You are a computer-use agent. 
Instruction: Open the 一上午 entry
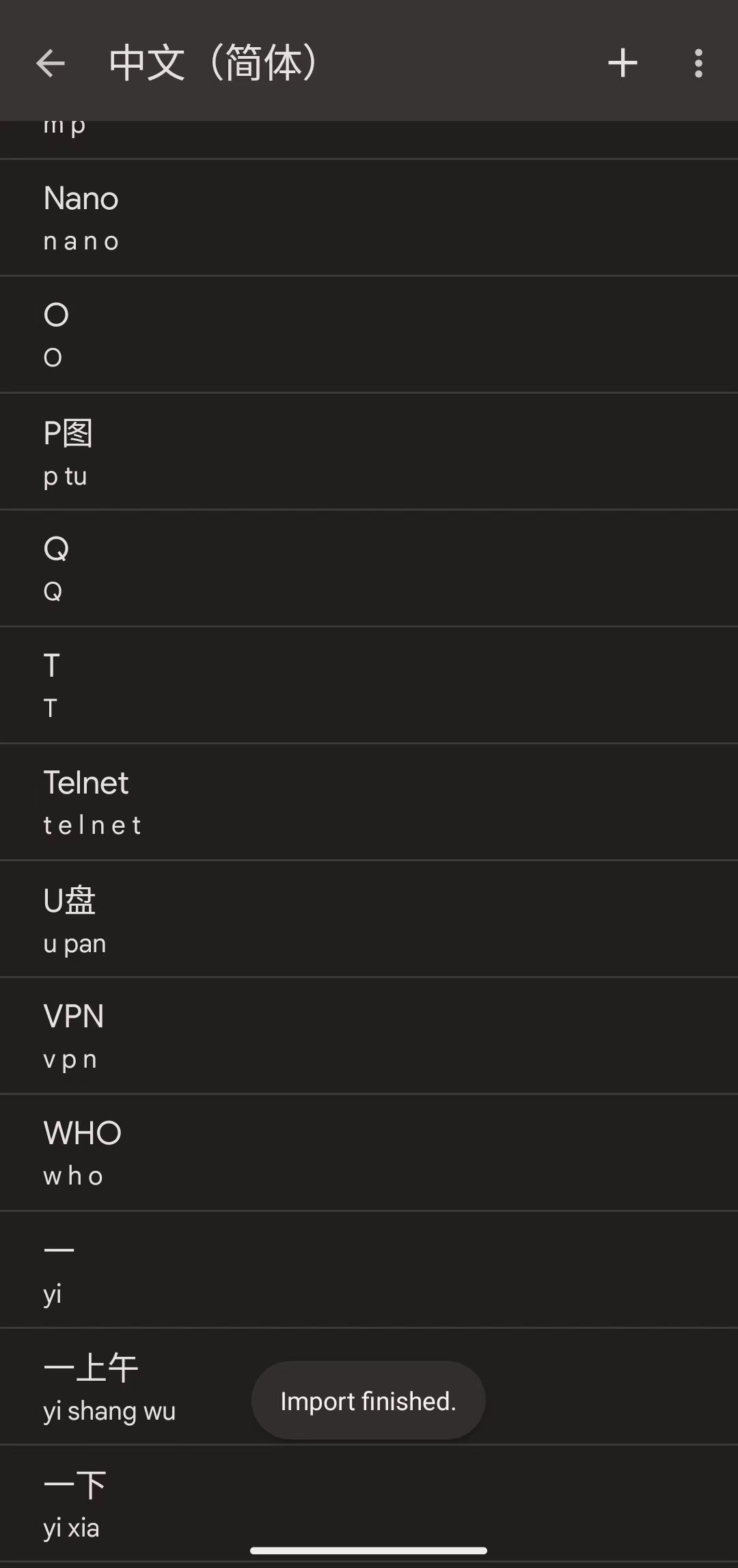369,1387
